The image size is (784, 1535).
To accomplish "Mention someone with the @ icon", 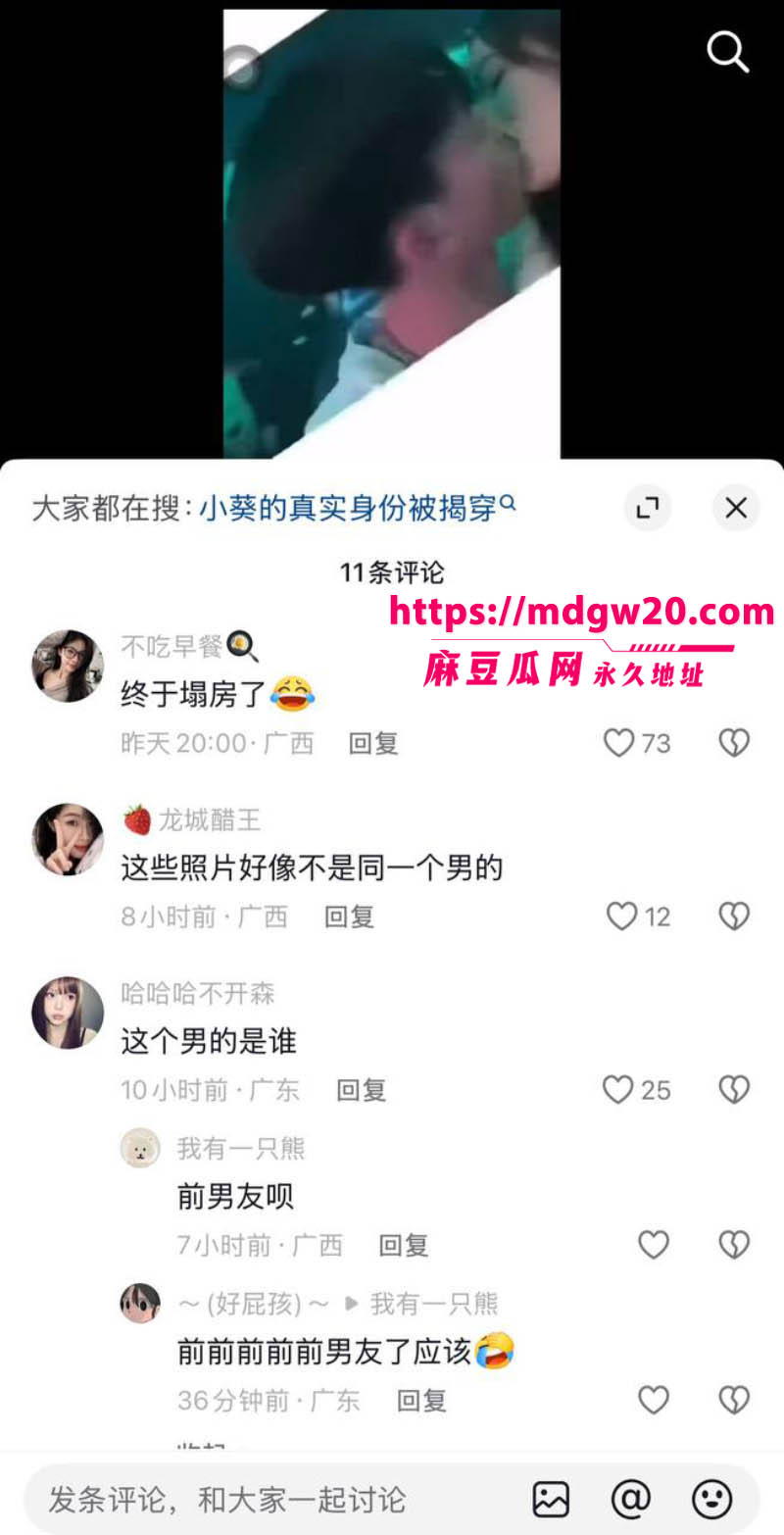I will pyautogui.click(x=631, y=1499).
